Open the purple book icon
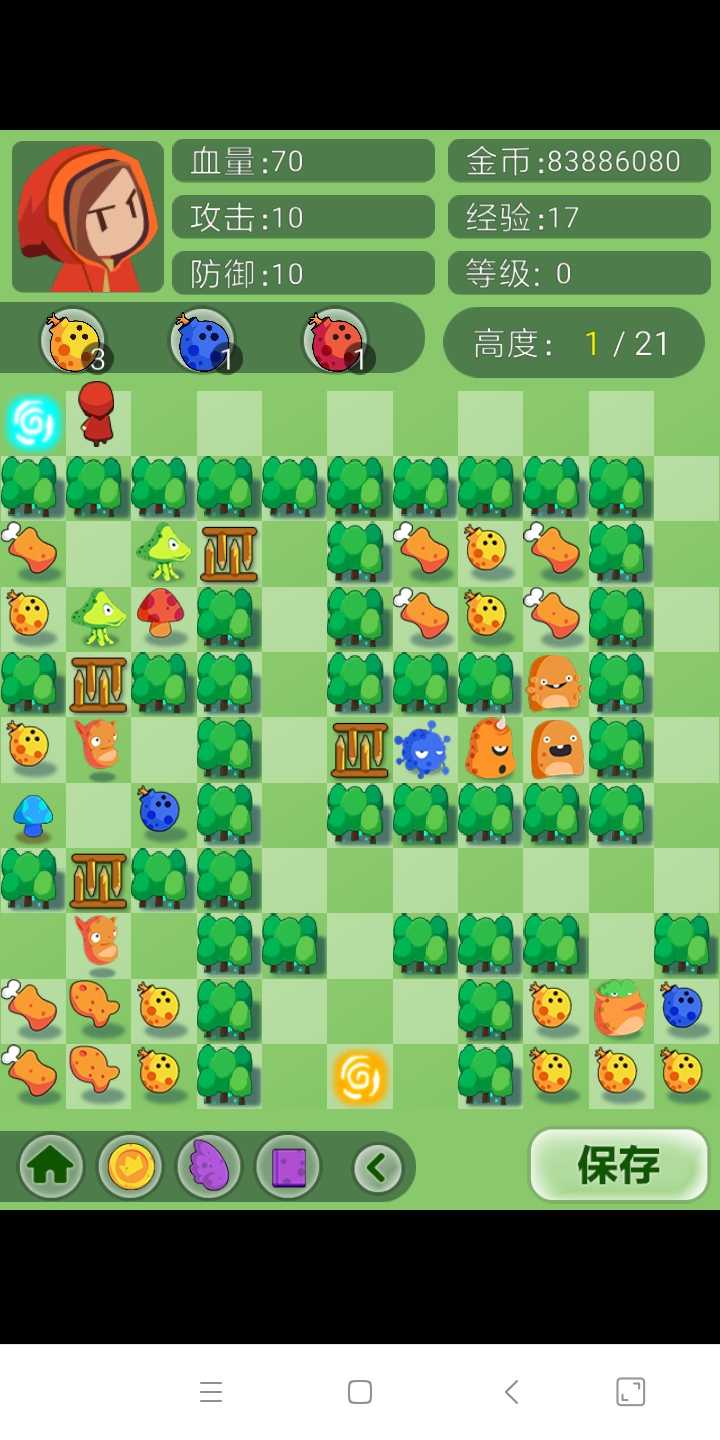Screen dimensions: 720x1440 [288, 1166]
